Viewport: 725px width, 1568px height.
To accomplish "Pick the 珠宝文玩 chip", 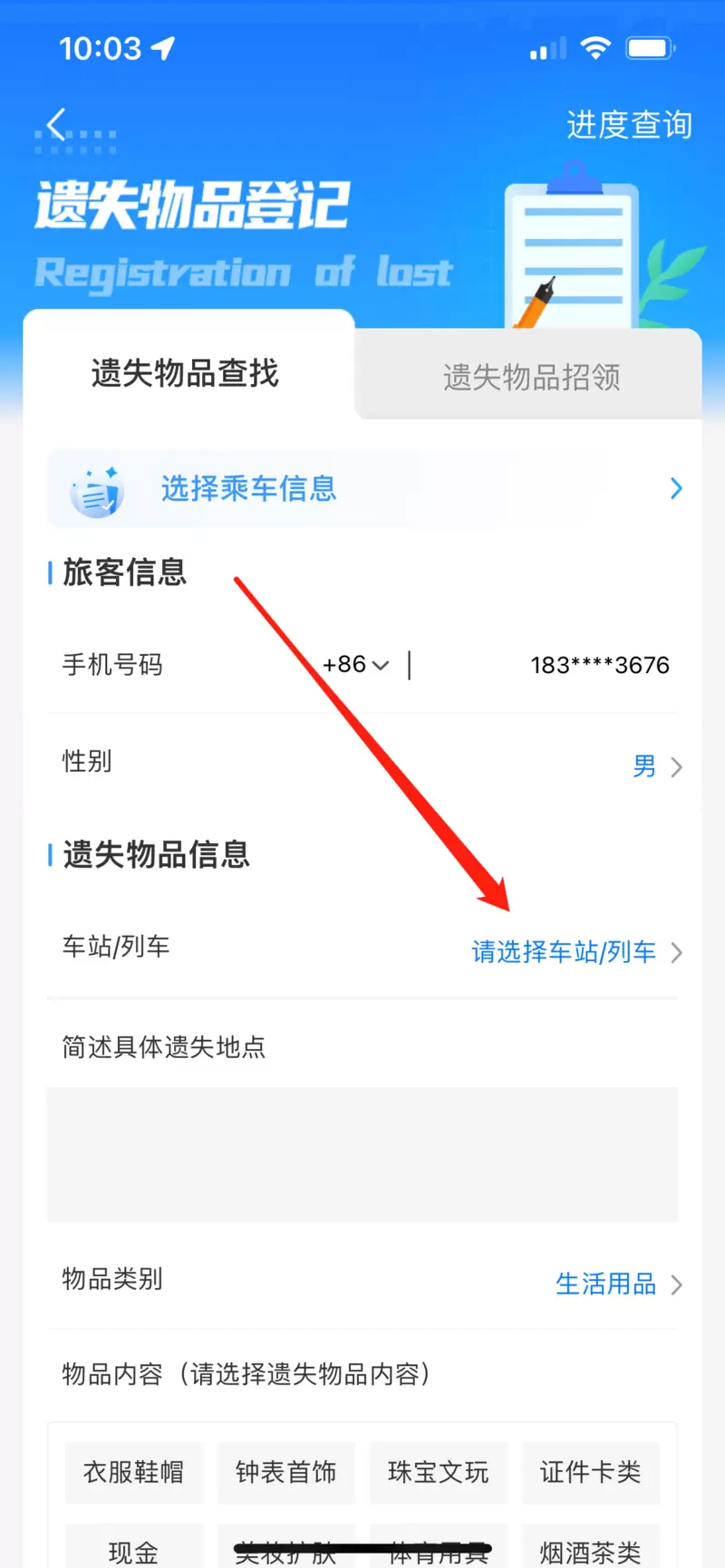I will click(438, 1472).
